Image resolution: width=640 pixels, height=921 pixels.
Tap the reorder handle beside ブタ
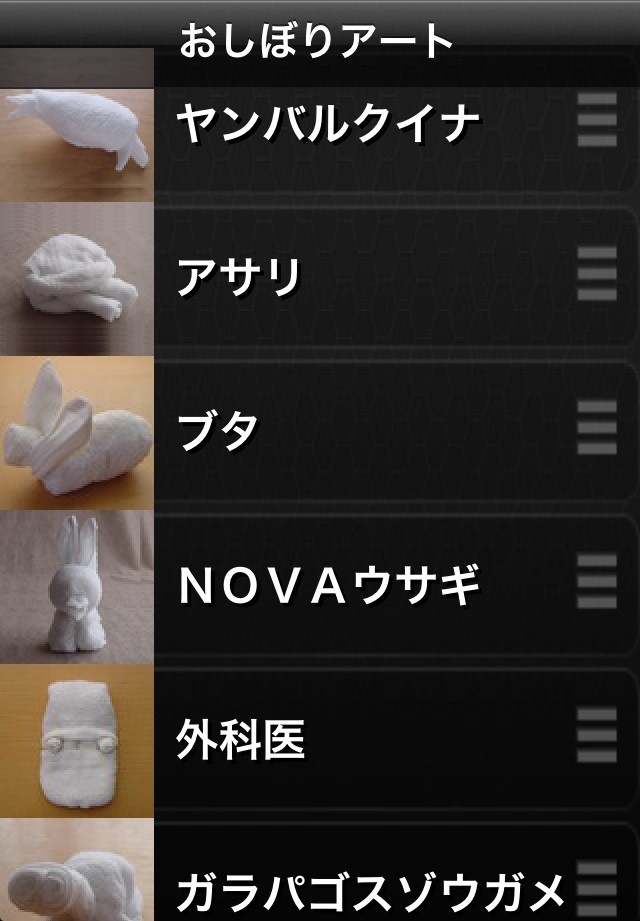coord(597,428)
